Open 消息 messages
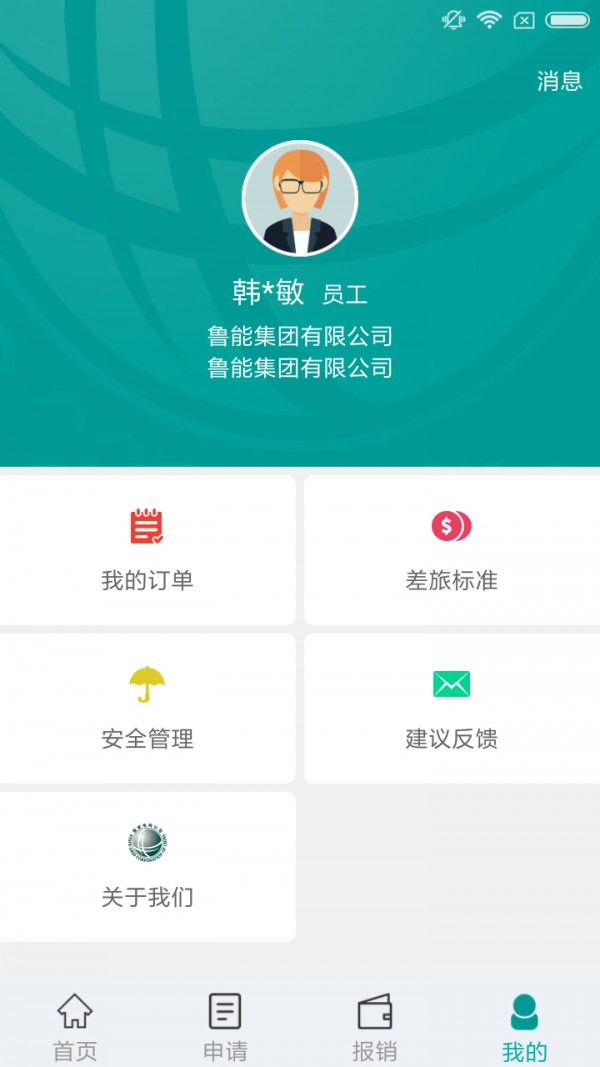Viewport: 600px width, 1067px height. 559,81
